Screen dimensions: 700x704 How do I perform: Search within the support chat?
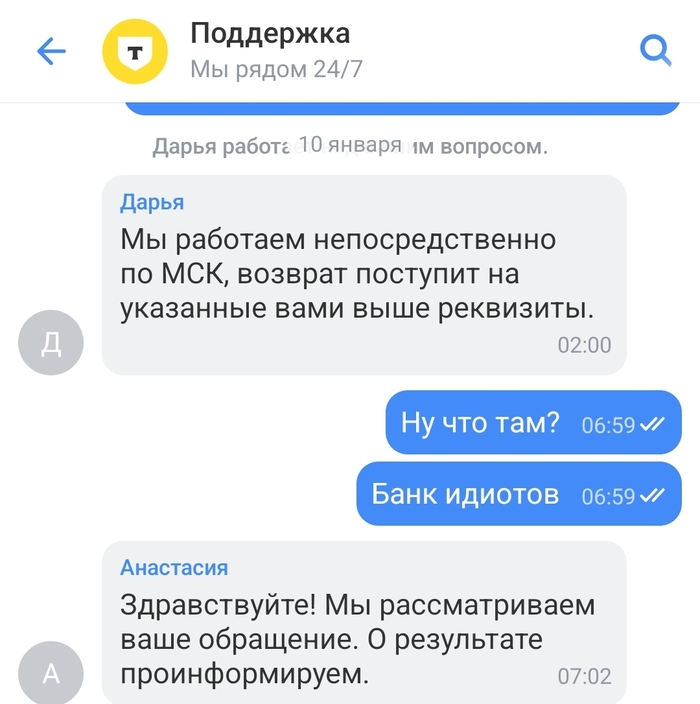(655, 50)
